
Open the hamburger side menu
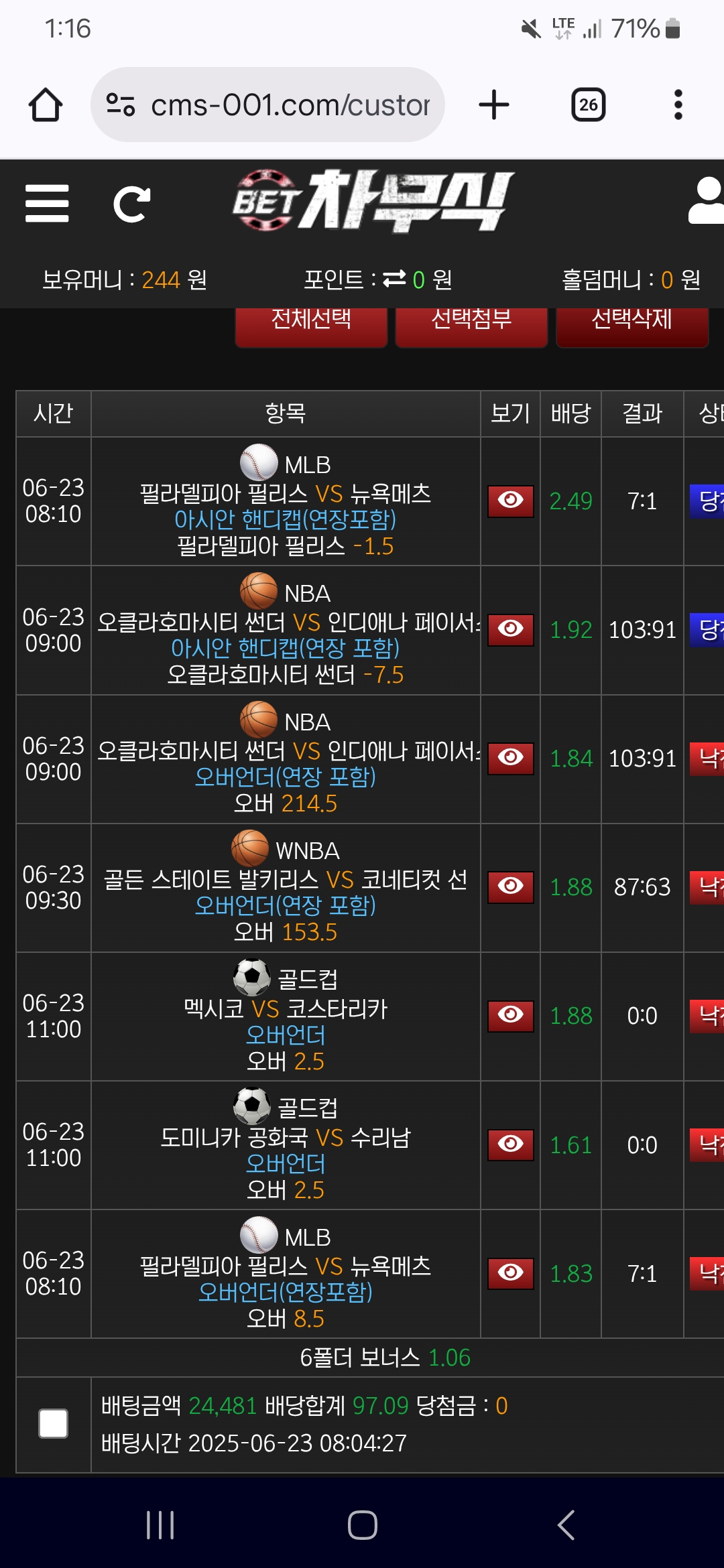(x=47, y=204)
